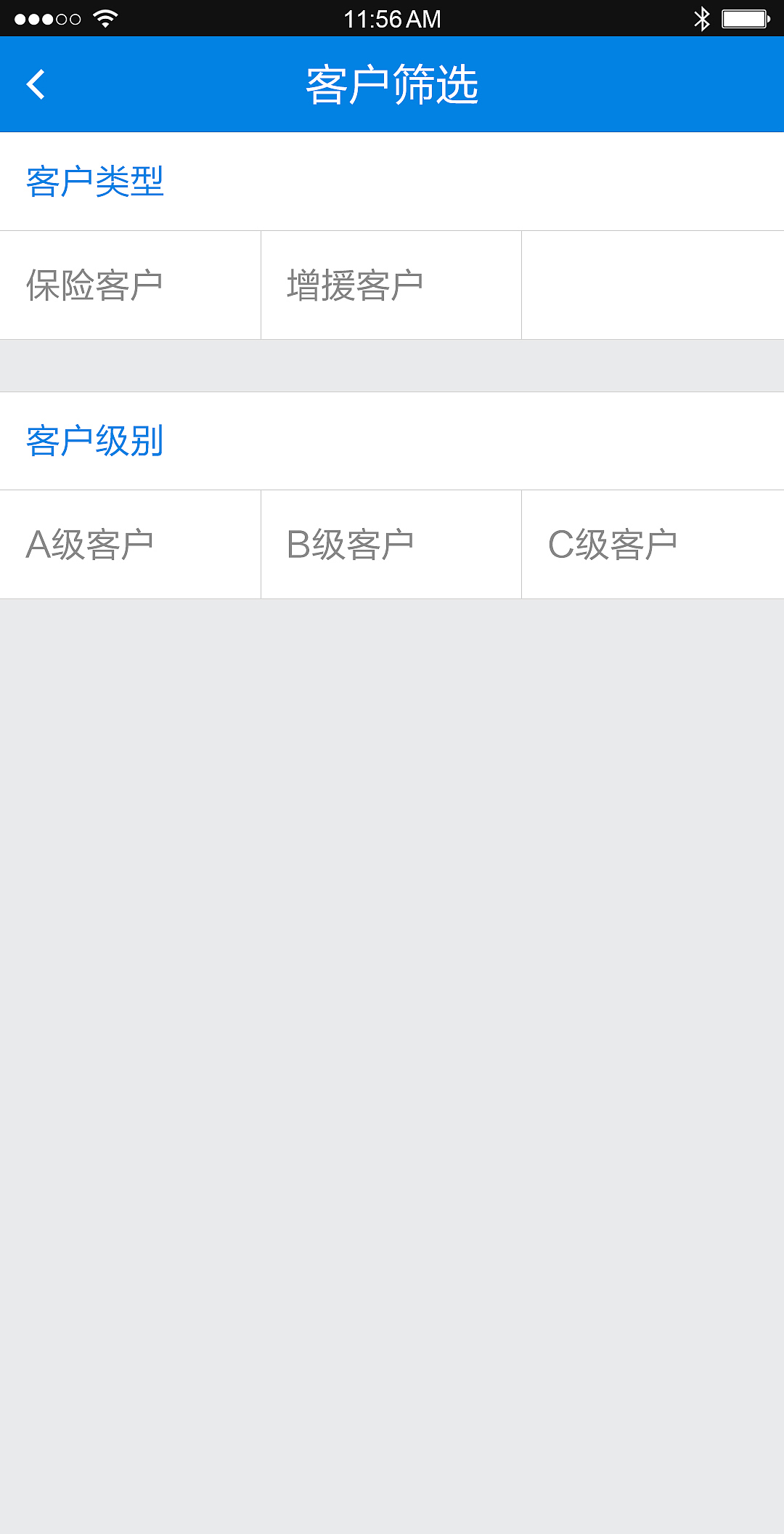The width and height of the screenshot is (784, 1534).
Task: Tap the back arrow in the header
Action: [x=35, y=84]
